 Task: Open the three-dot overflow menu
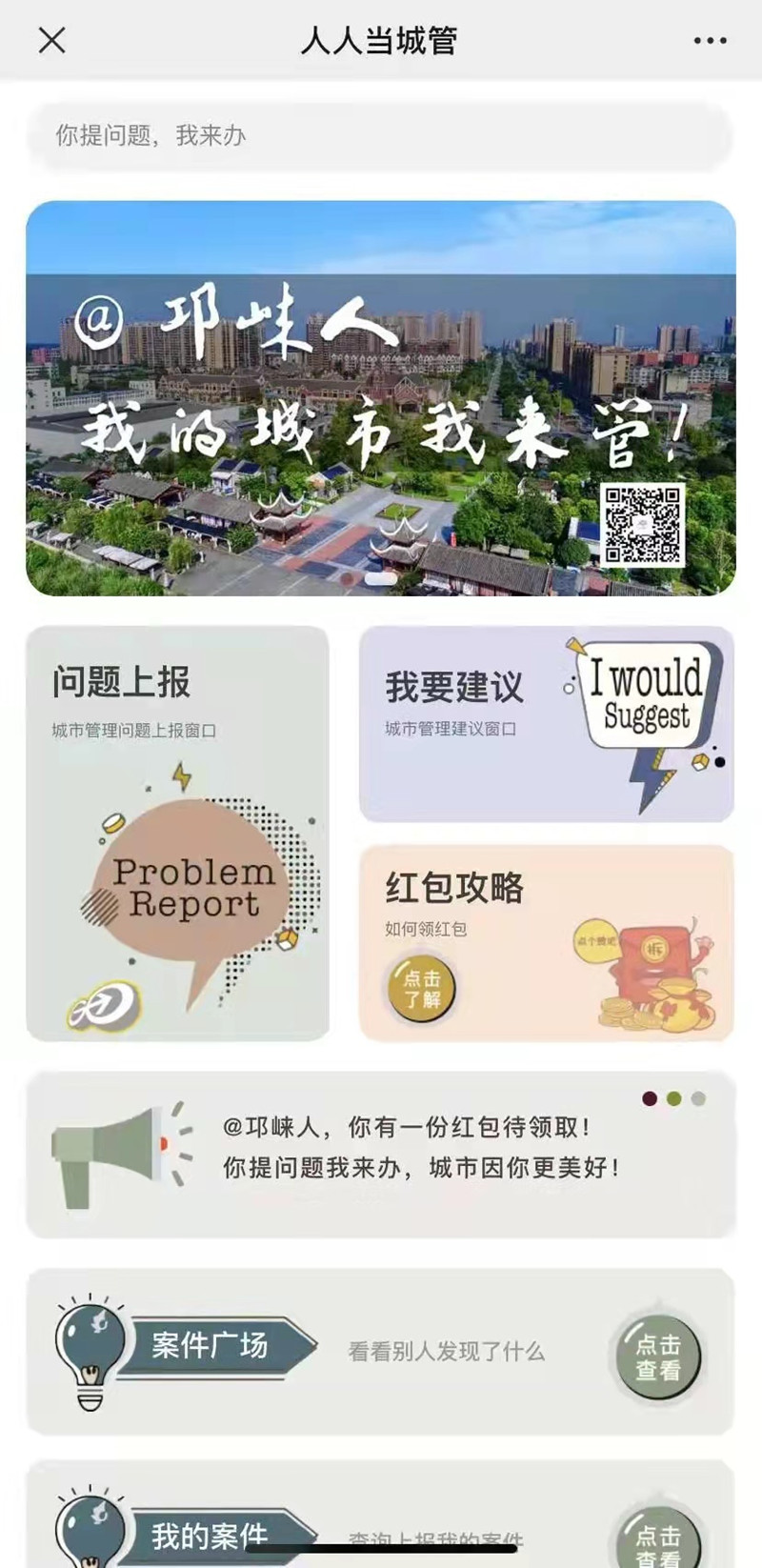click(x=710, y=41)
